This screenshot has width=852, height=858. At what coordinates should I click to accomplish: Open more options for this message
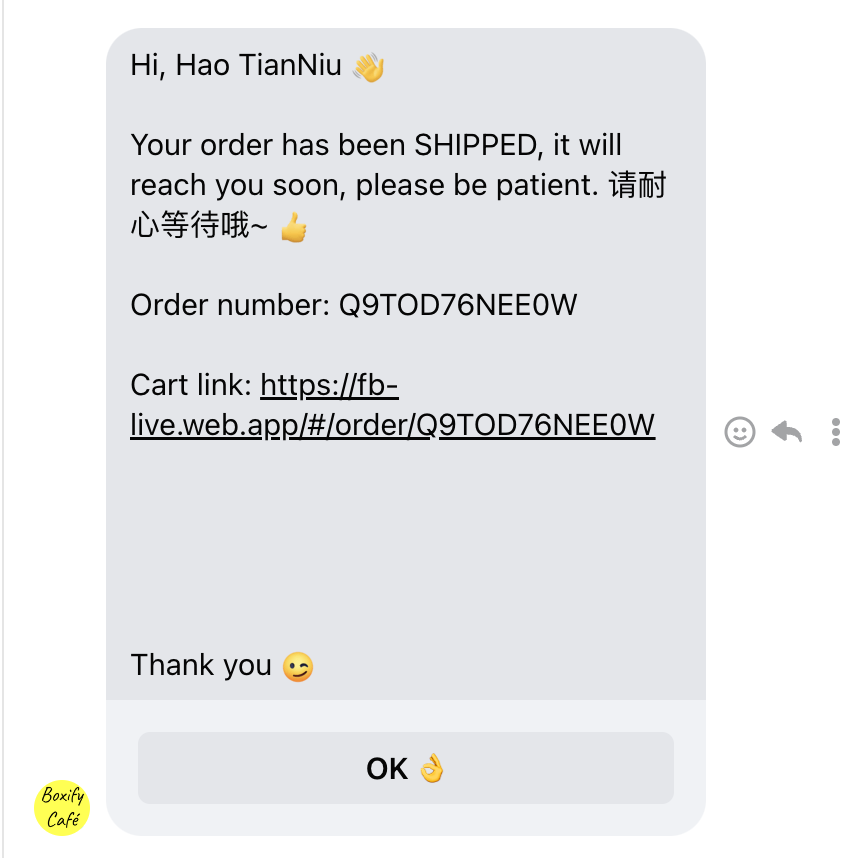tap(835, 432)
